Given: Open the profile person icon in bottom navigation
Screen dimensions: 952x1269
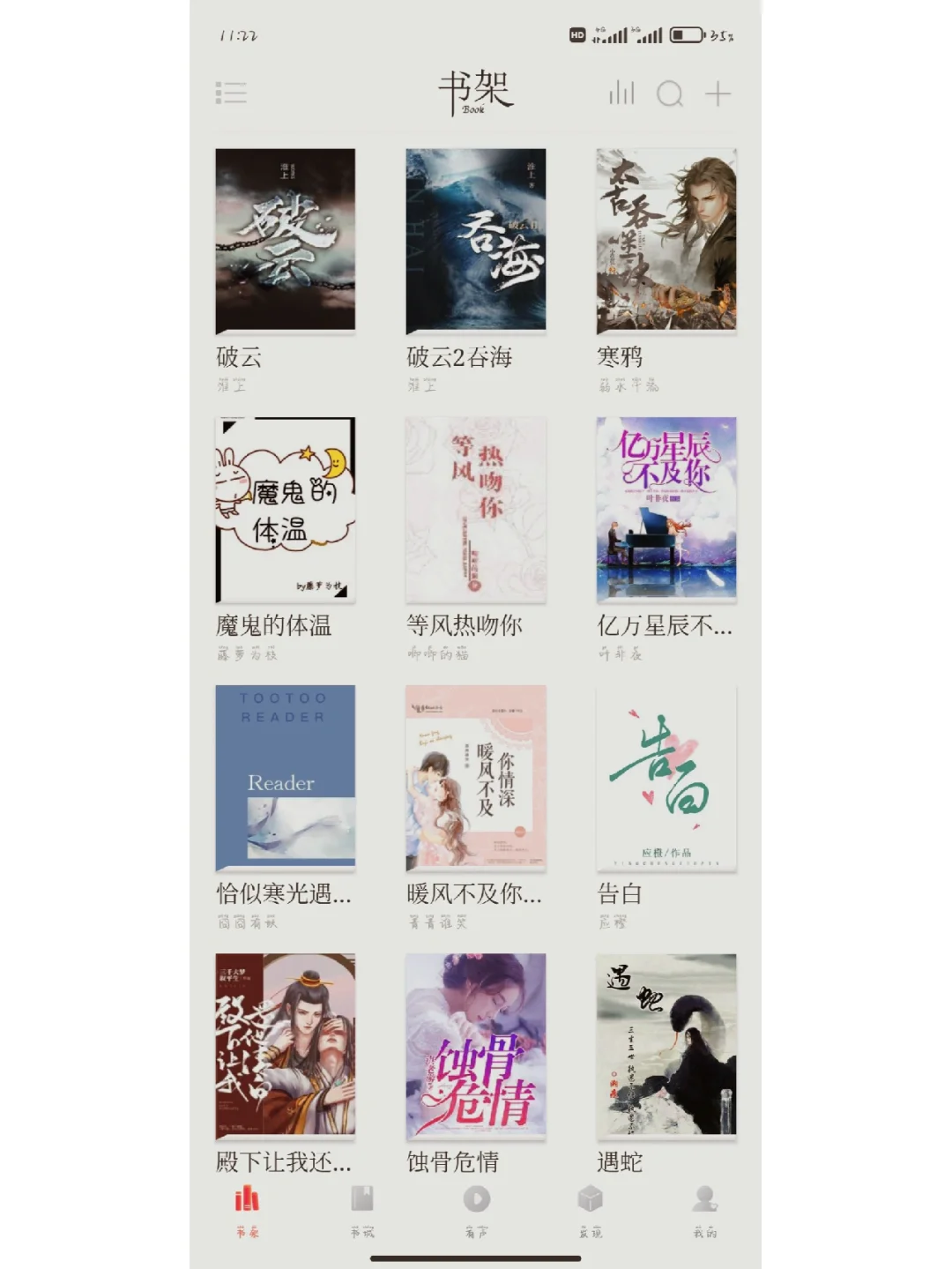Looking at the screenshot, I should pos(705,1200).
